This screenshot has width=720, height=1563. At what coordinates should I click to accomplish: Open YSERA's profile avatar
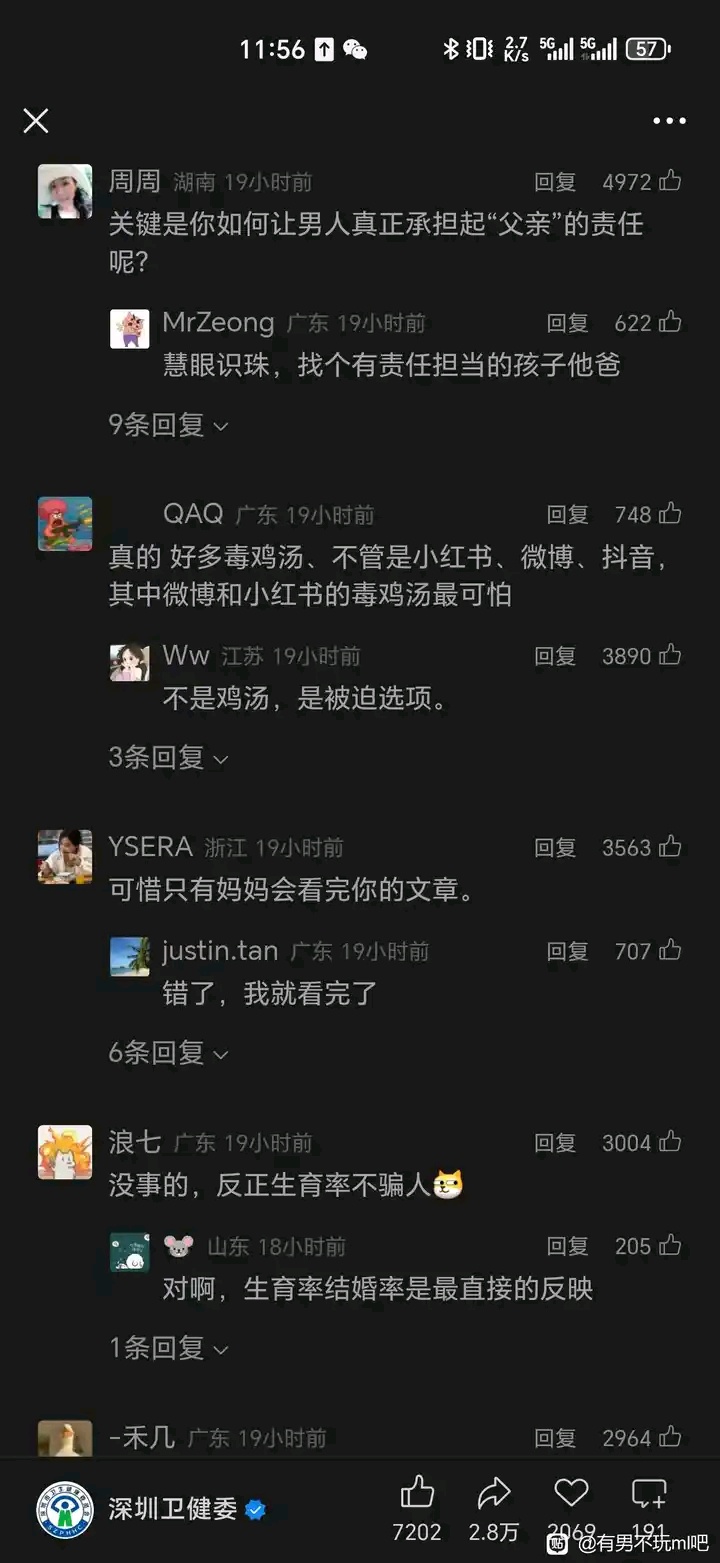point(65,857)
